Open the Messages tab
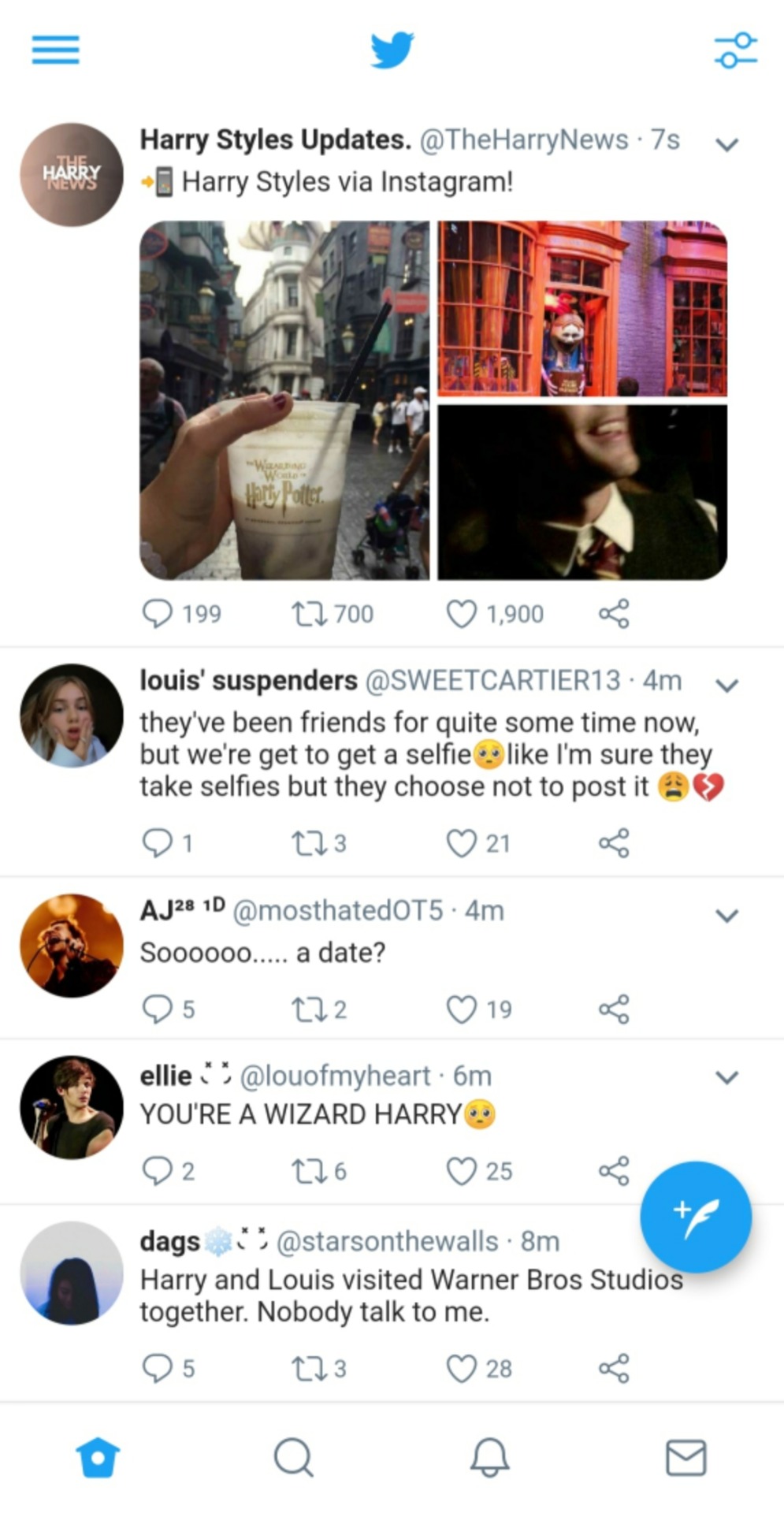 pyautogui.click(x=686, y=1457)
